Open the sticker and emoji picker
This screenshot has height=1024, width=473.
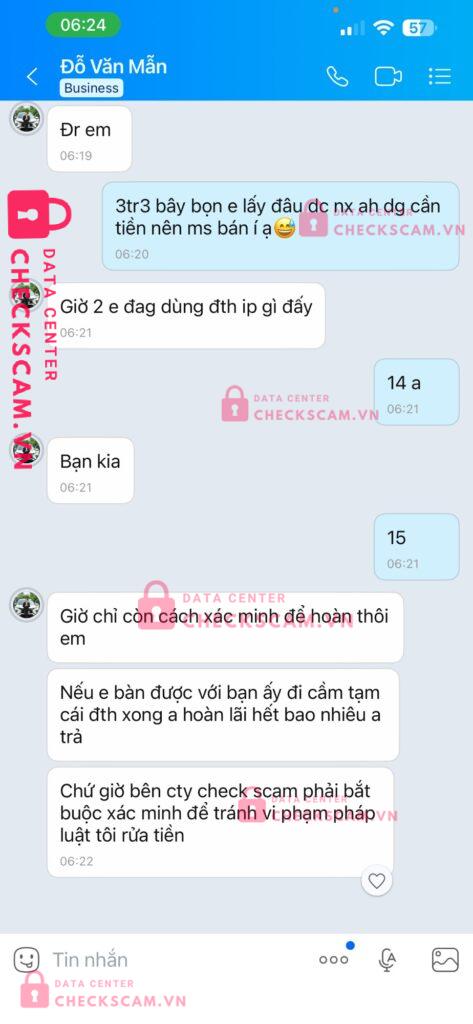coord(27,959)
